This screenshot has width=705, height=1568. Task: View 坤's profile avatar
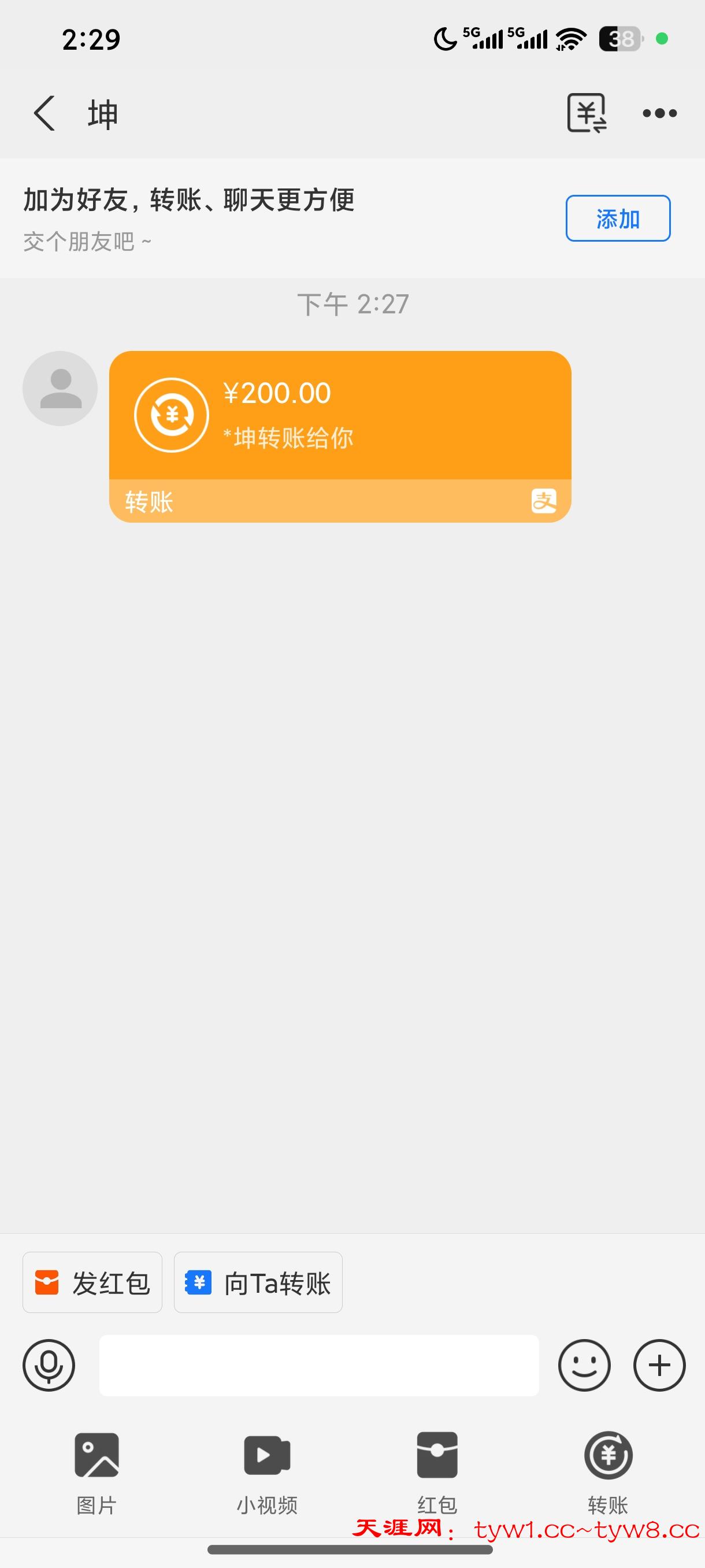[60, 389]
